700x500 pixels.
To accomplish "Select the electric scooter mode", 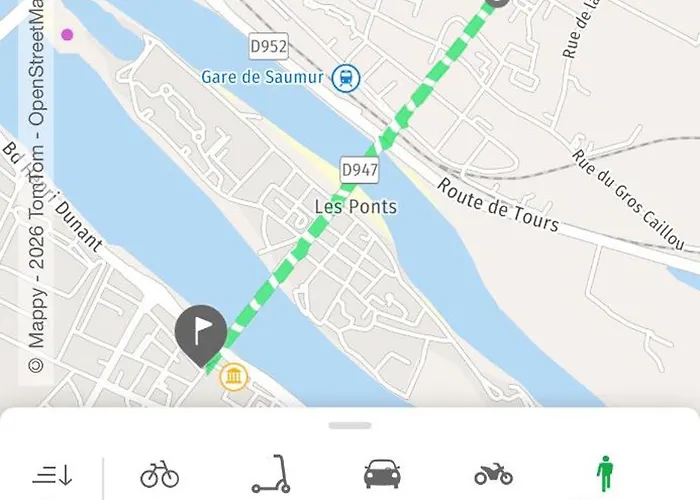I will [270, 474].
